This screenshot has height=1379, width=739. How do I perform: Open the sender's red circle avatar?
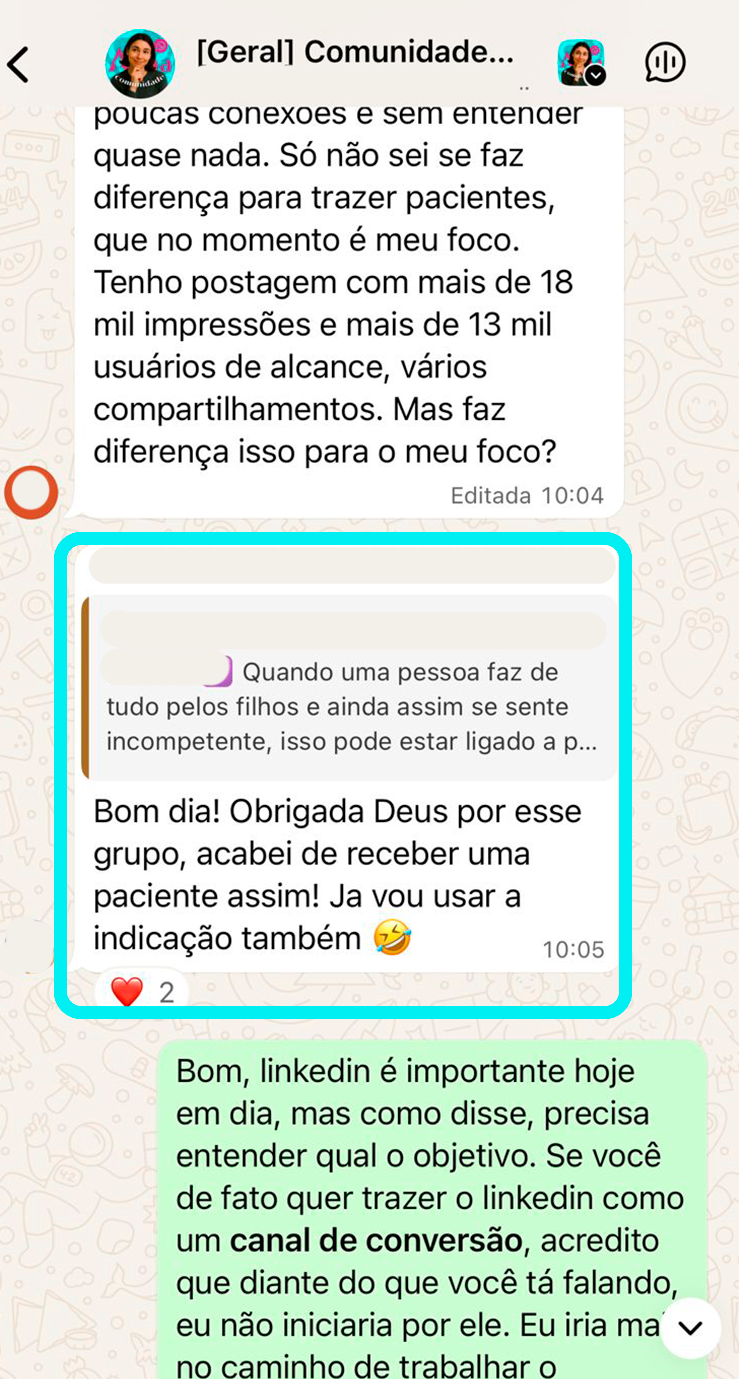[31, 492]
